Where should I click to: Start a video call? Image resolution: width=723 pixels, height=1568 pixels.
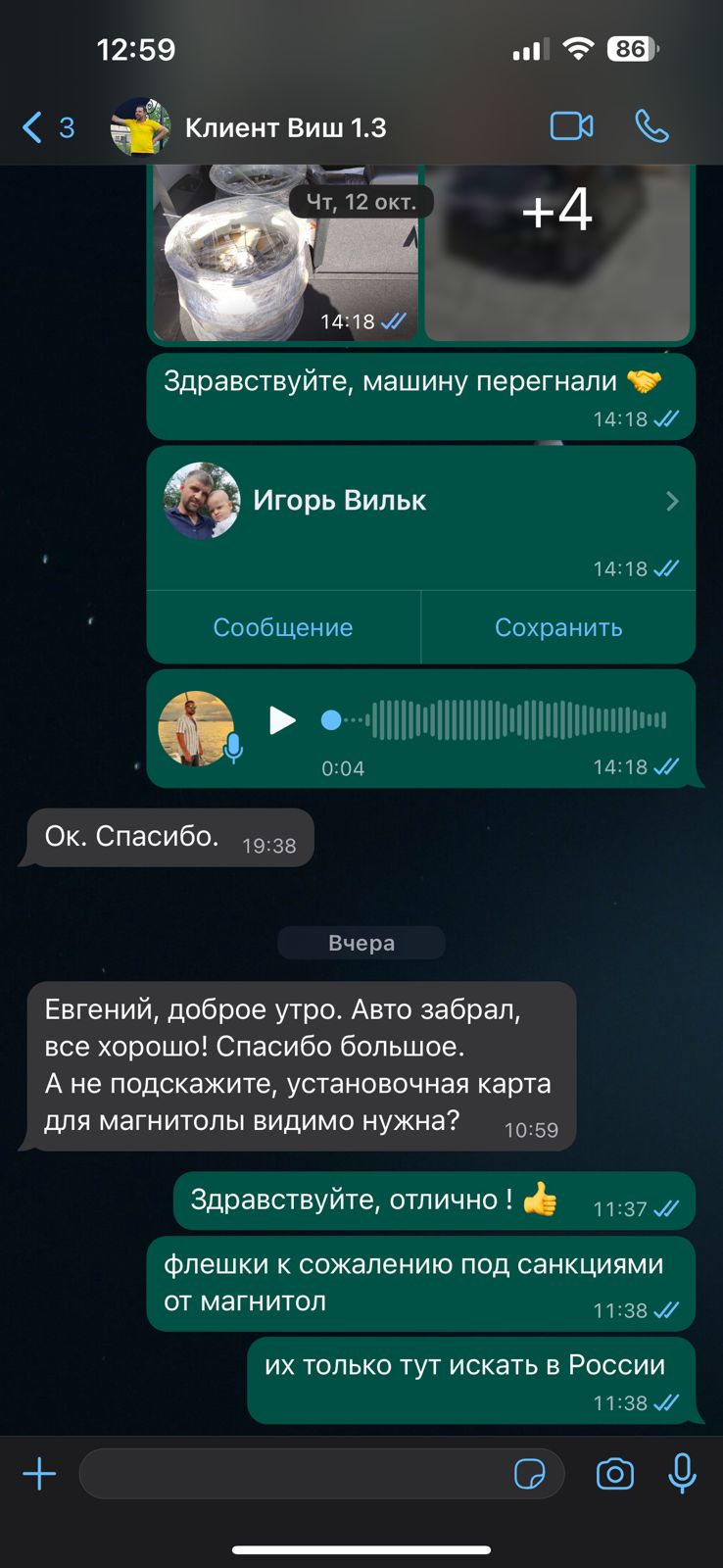point(571,126)
